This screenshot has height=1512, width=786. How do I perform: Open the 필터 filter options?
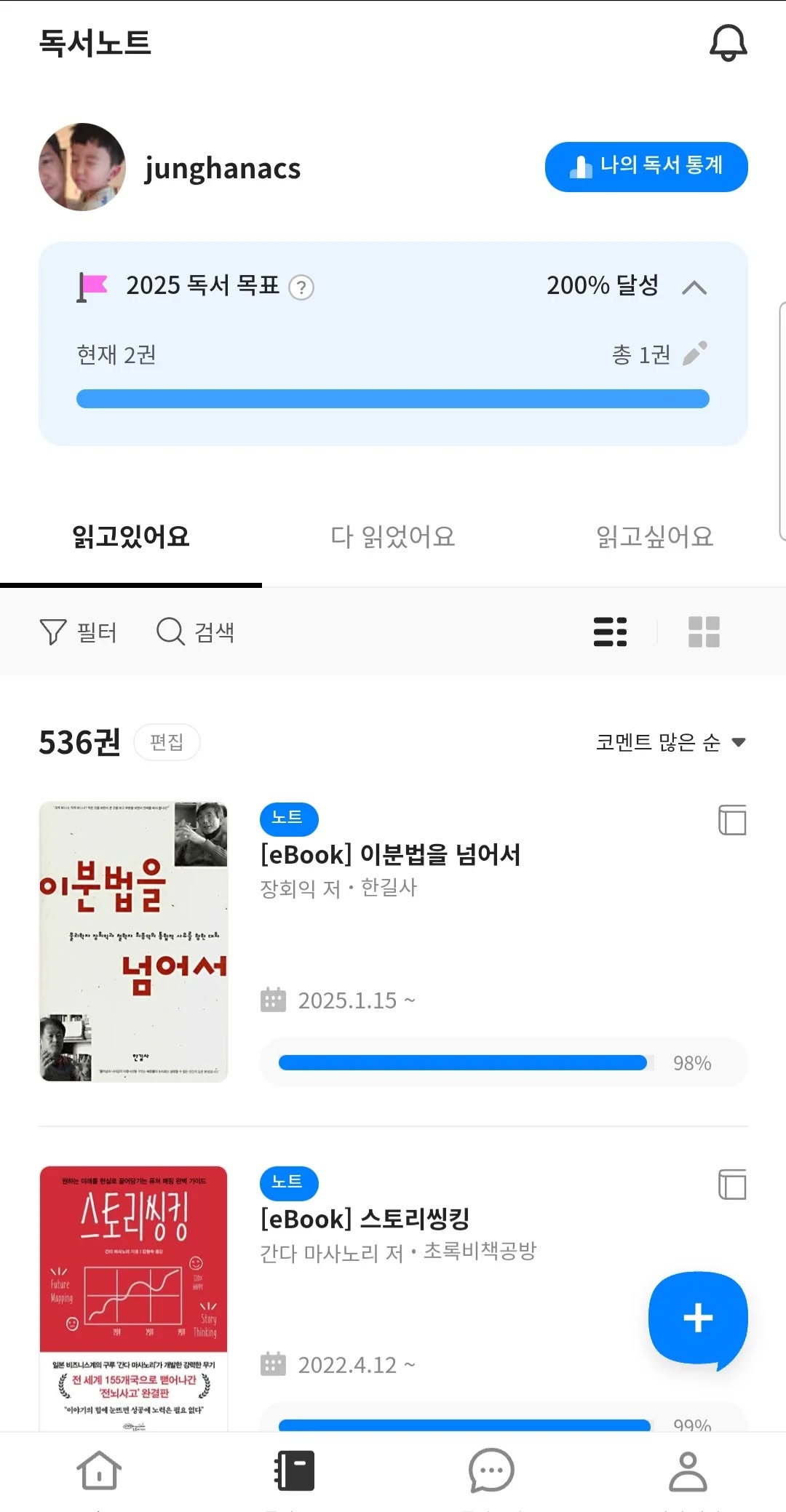click(x=79, y=632)
